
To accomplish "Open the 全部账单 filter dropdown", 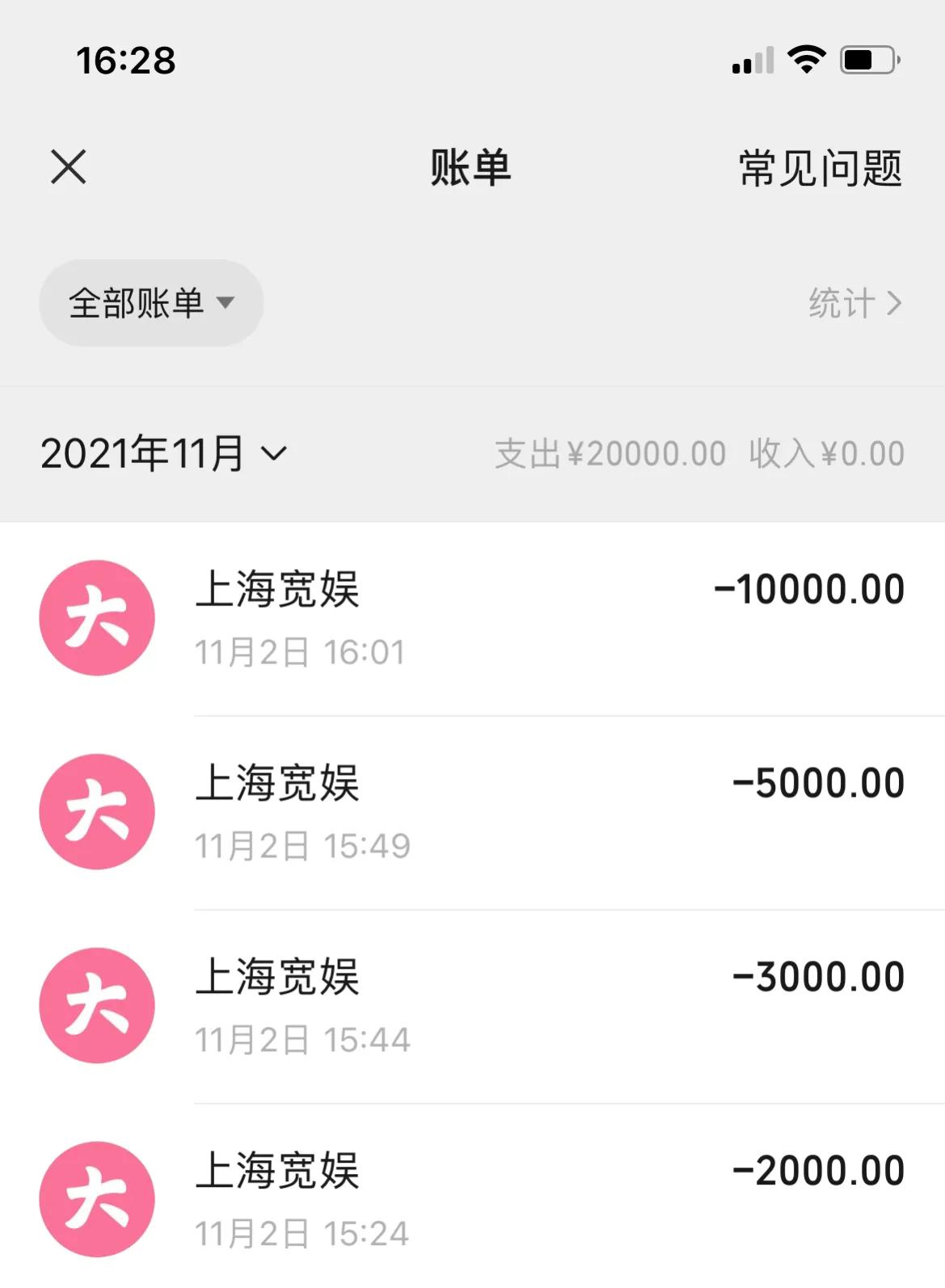I will pyautogui.click(x=150, y=302).
